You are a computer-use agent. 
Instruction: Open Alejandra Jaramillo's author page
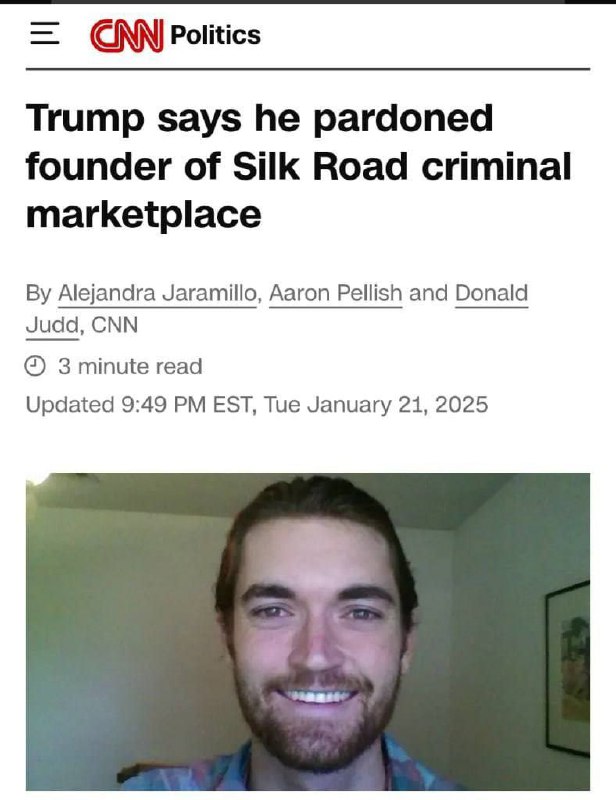(157, 293)
